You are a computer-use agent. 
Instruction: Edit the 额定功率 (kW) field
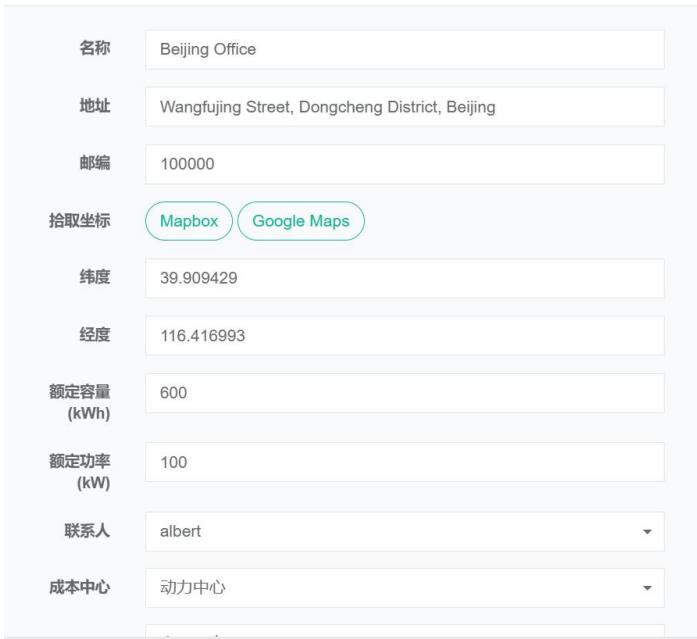pos(404,462)
